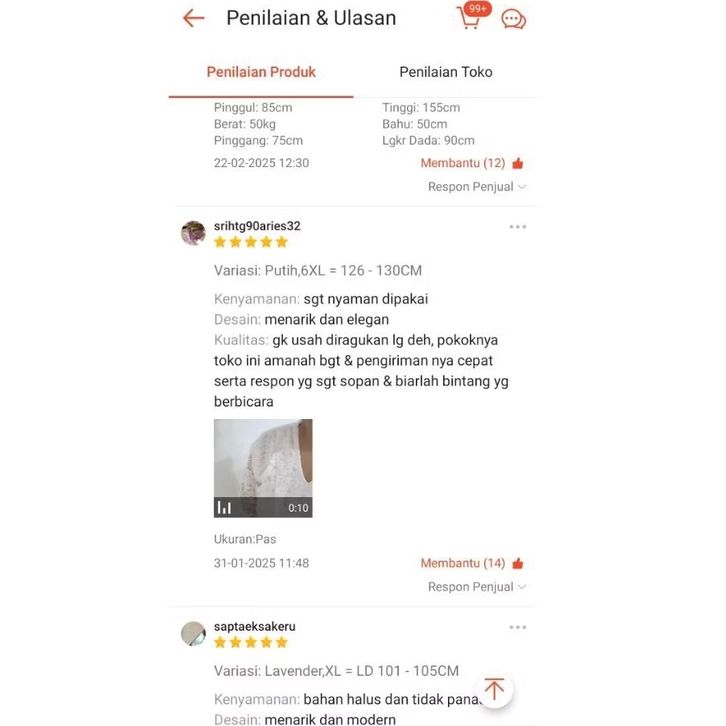Screen dimensions: 726x726
Task: Open the chat messages icon
Action: [513, 19]
